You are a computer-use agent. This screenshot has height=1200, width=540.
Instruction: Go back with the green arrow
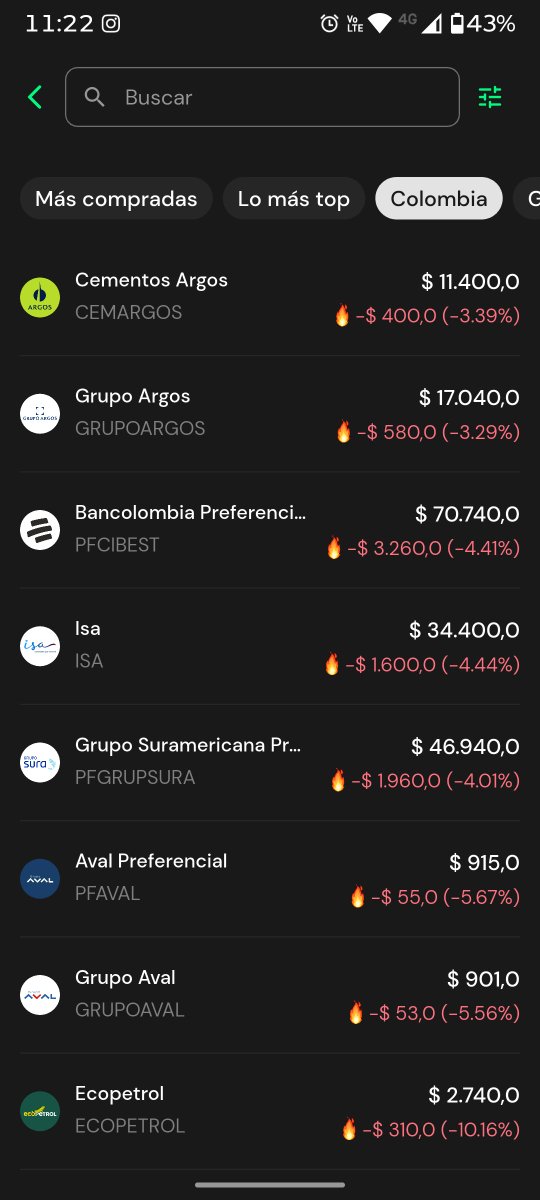35,97
